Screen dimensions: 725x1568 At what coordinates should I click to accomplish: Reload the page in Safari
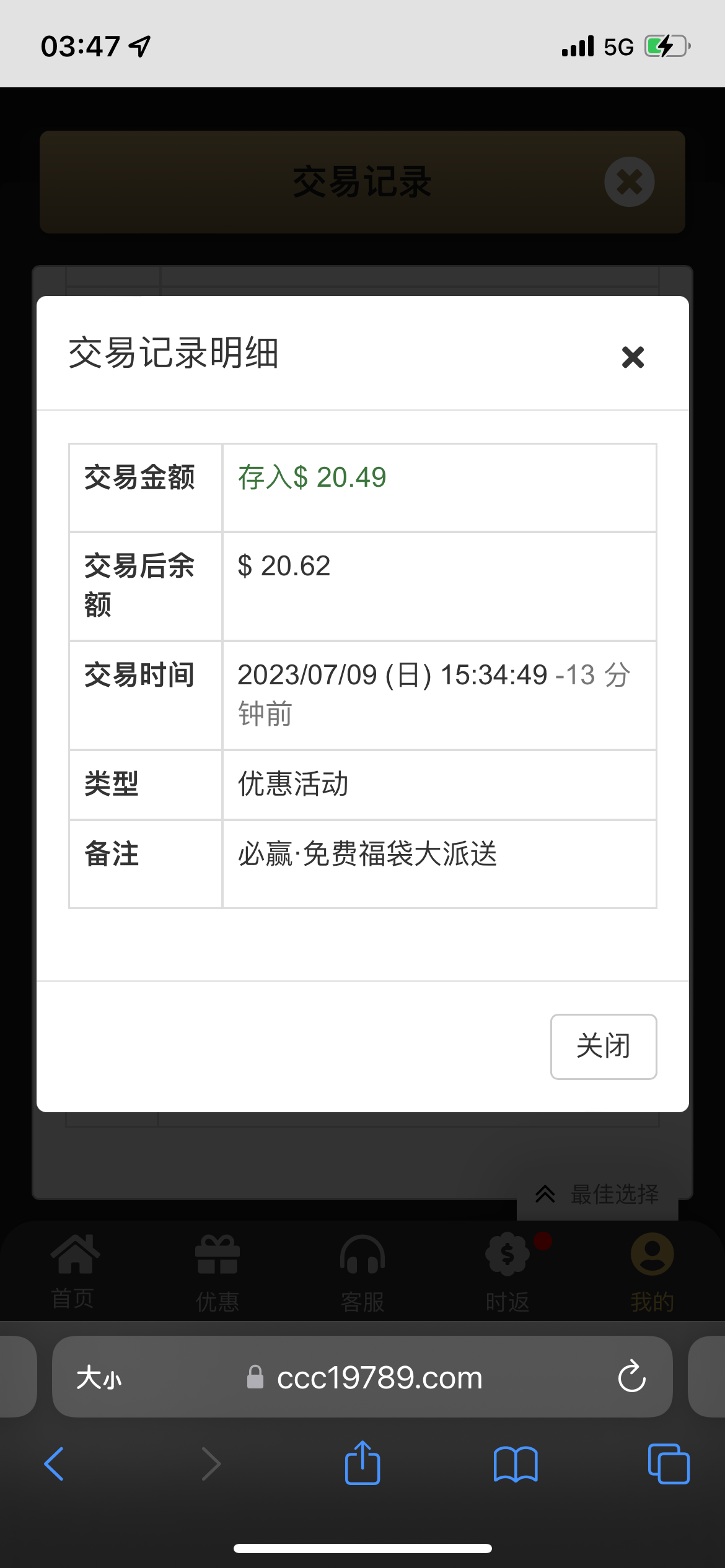(631, 1377)
